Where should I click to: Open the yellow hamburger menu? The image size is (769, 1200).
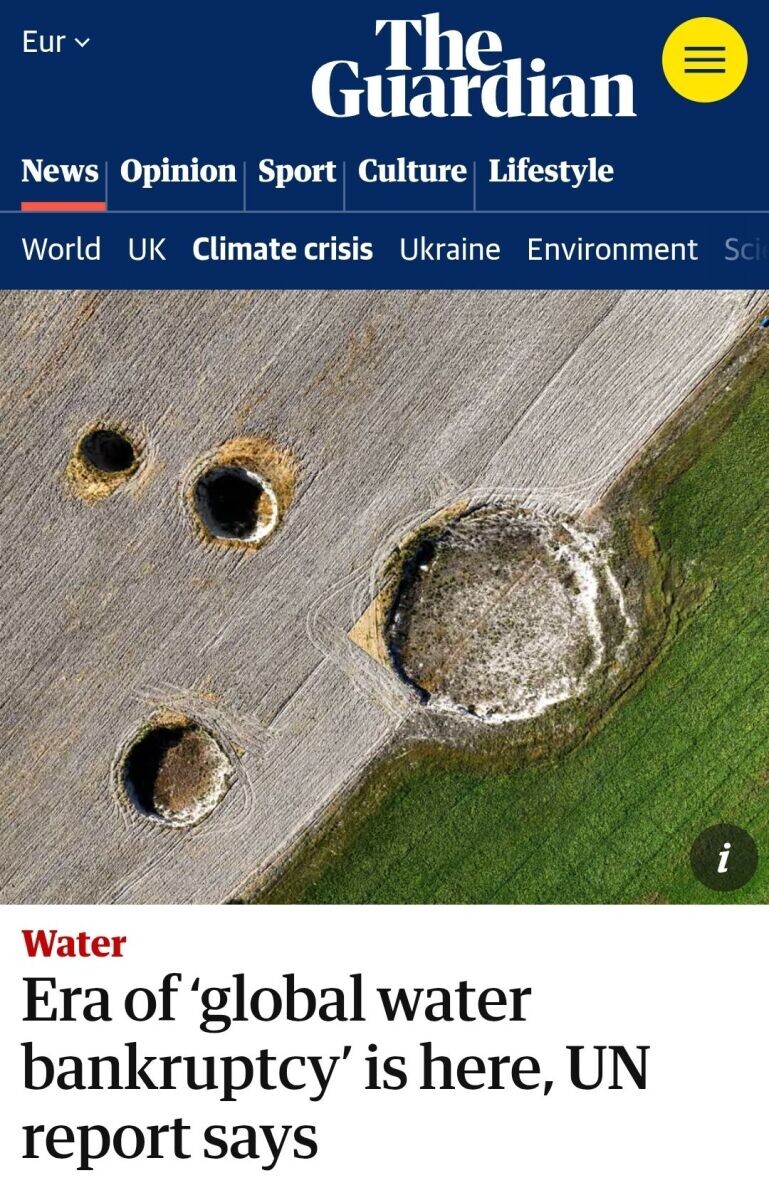pos(704,60)
